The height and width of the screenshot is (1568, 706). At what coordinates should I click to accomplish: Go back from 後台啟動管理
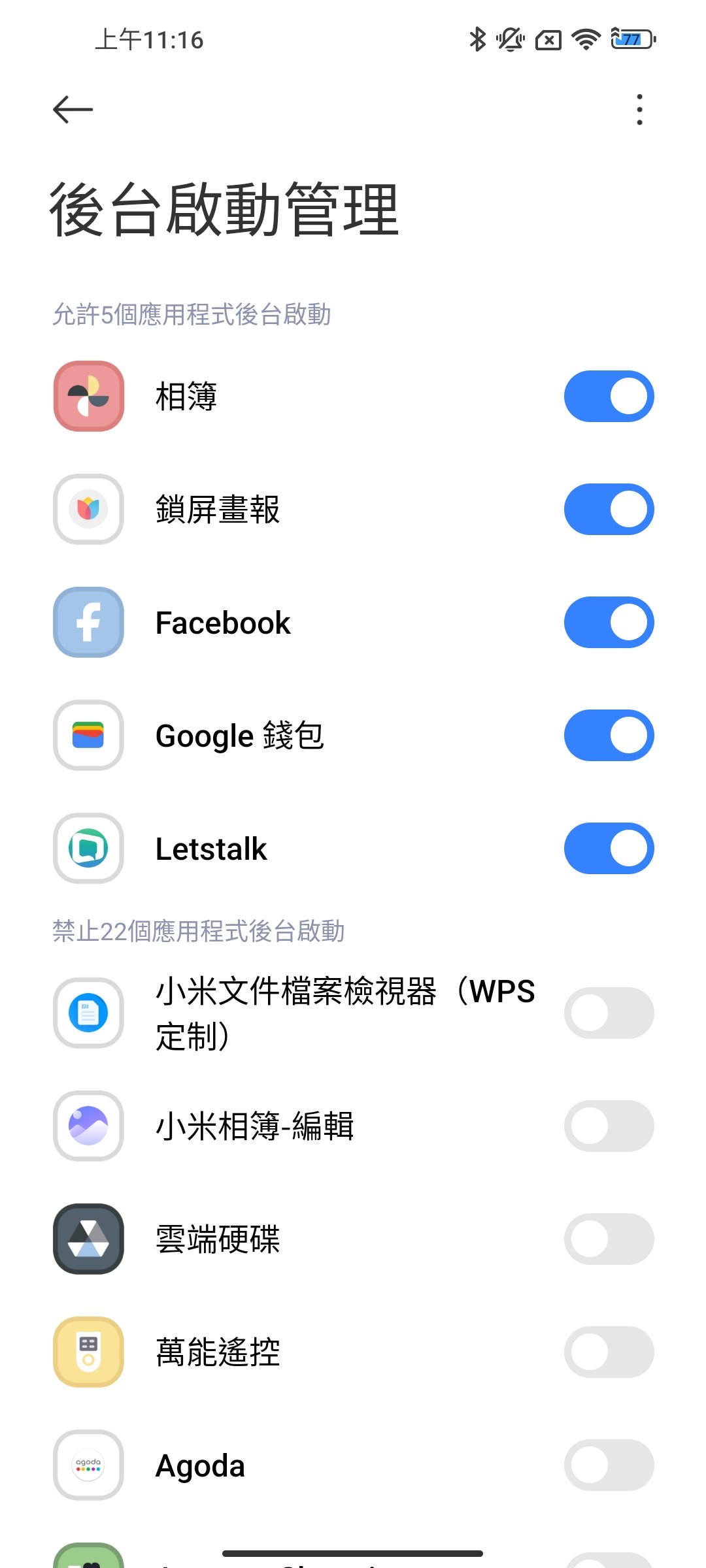click(x=73, y=109)
